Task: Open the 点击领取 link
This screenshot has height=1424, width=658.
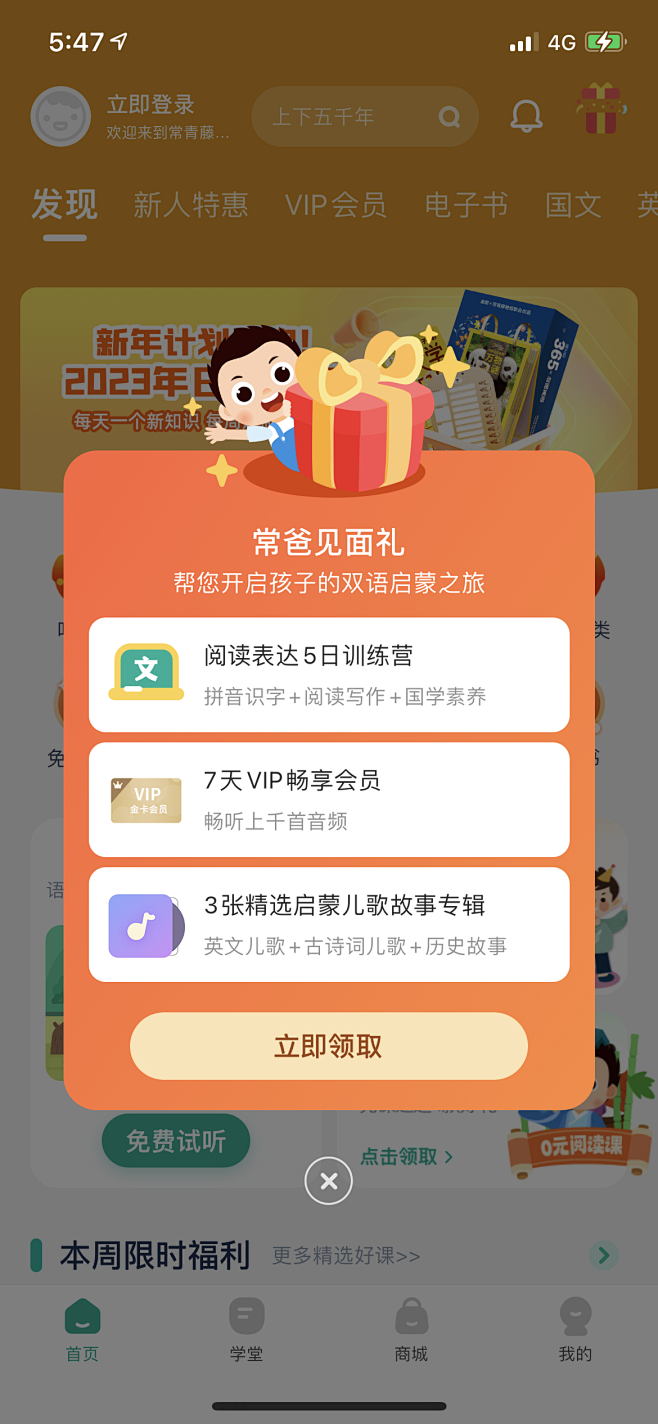Action: click(406, 1157)
